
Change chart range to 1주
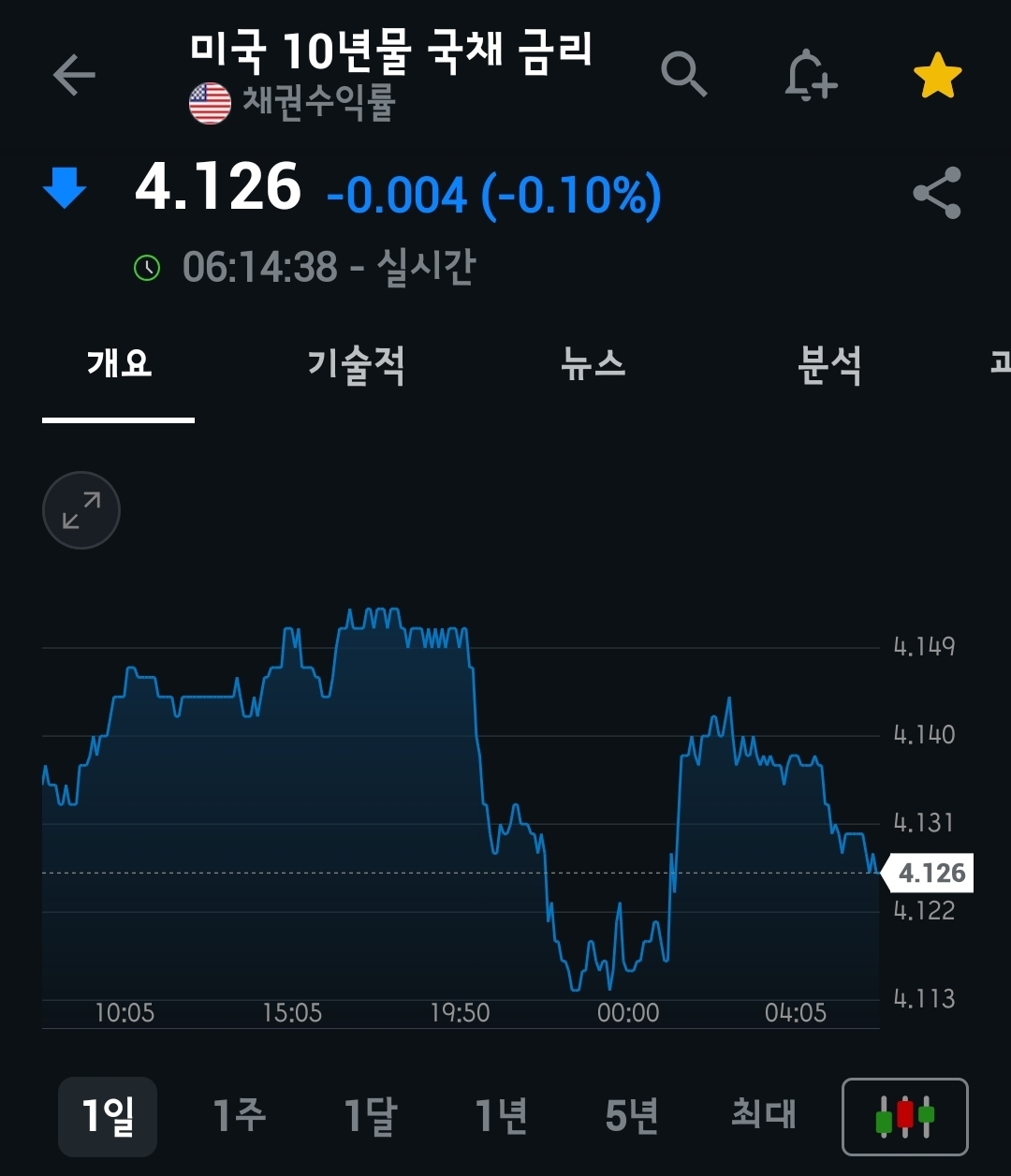coord(240,1116)
